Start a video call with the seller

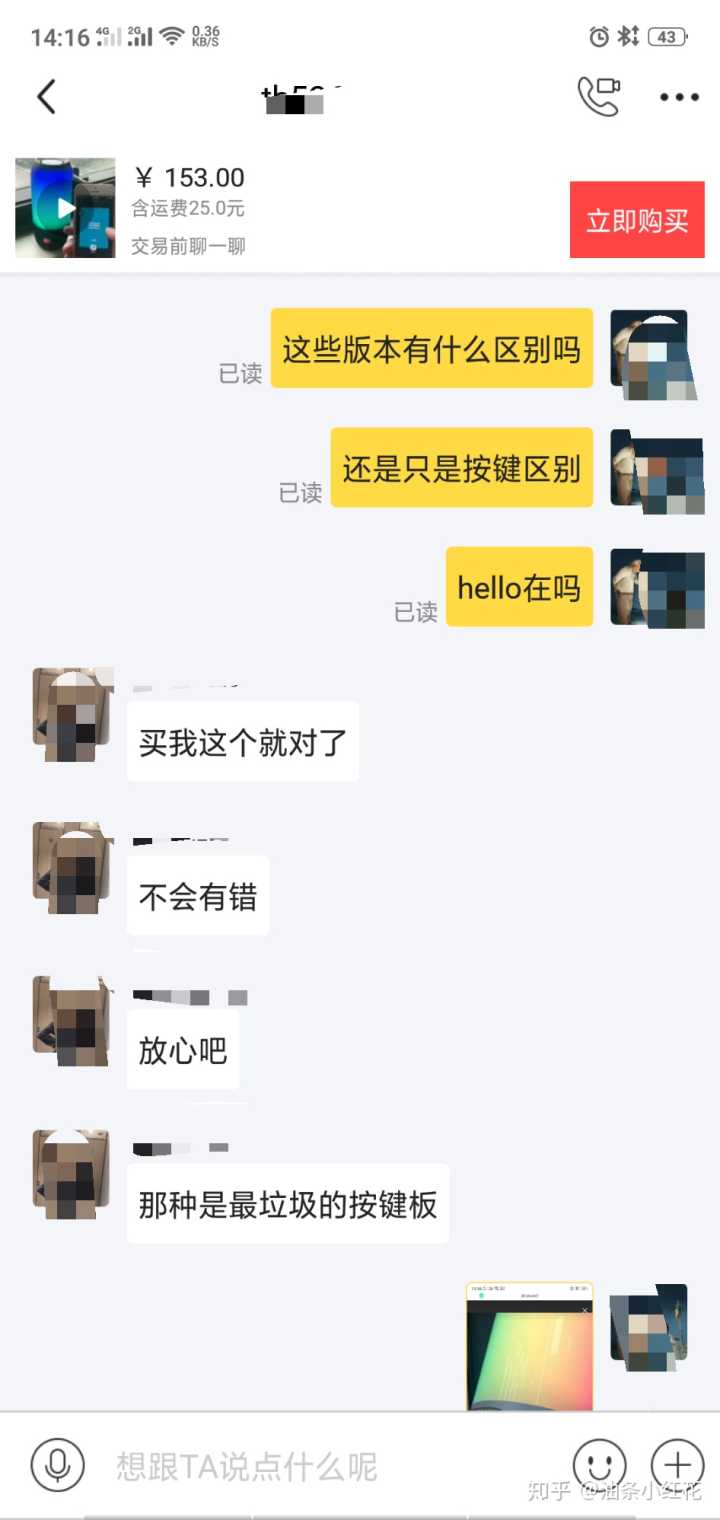point(599,96)
